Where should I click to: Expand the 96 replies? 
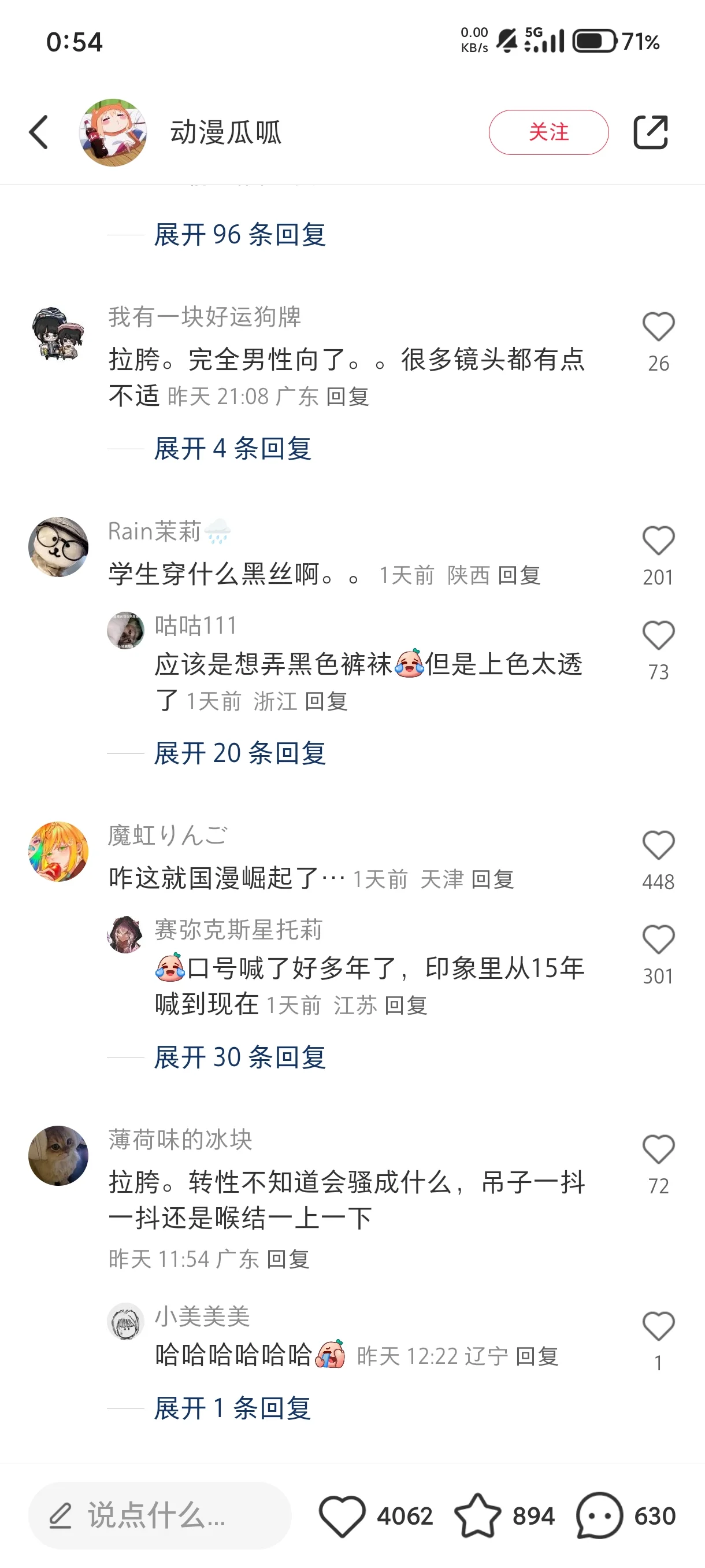(240, 235)
